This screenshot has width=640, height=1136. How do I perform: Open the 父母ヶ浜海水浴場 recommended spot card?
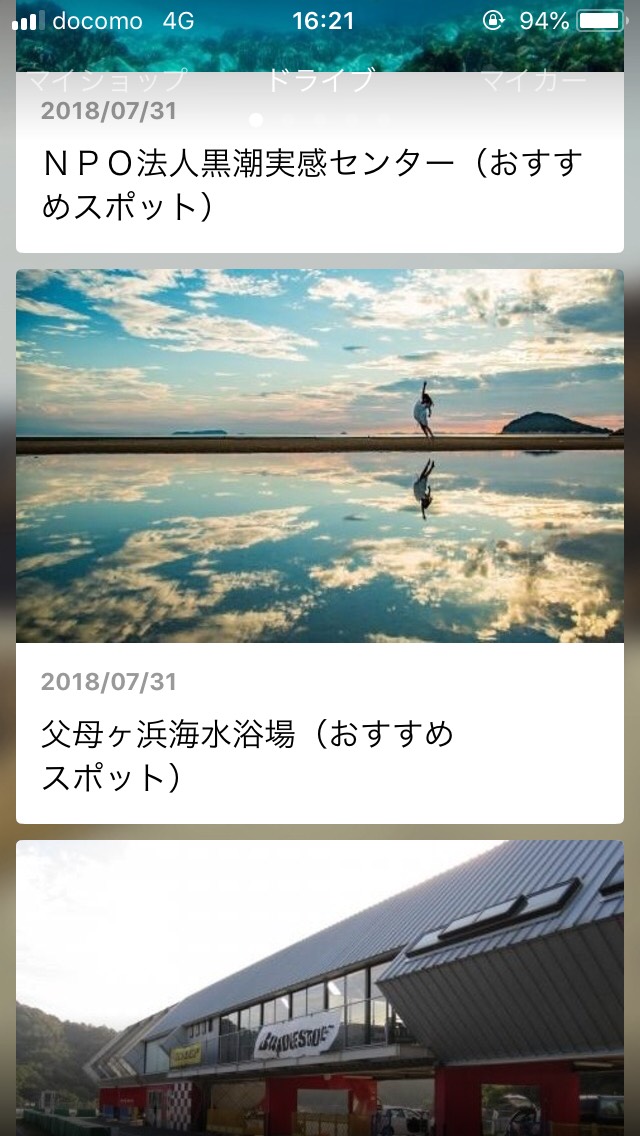[320, 545]
